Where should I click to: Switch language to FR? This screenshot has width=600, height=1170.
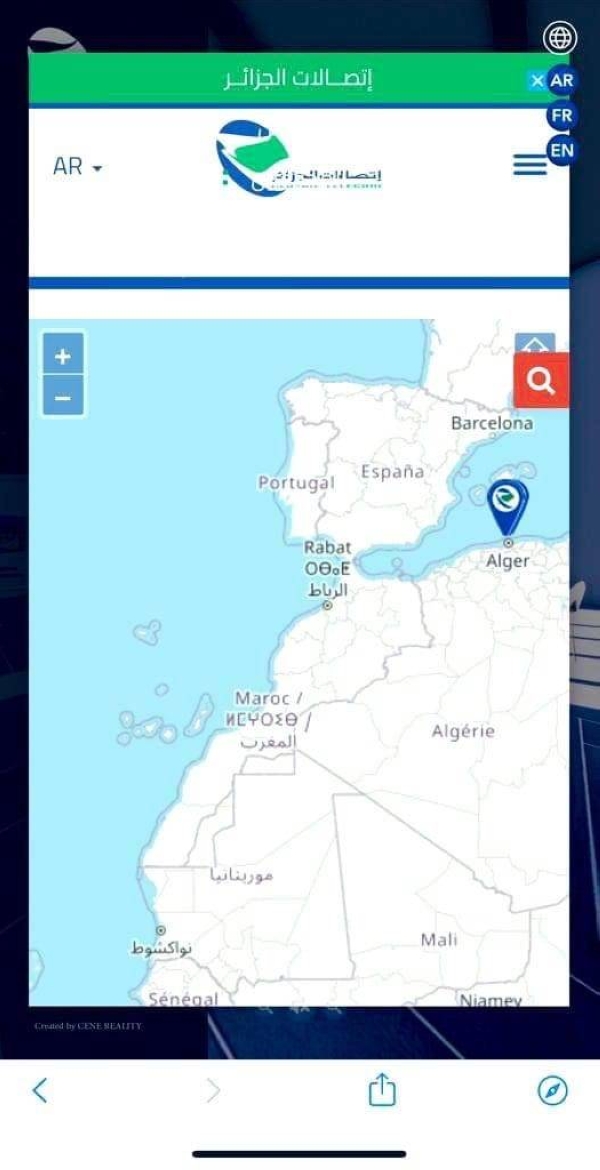[562, 116]
